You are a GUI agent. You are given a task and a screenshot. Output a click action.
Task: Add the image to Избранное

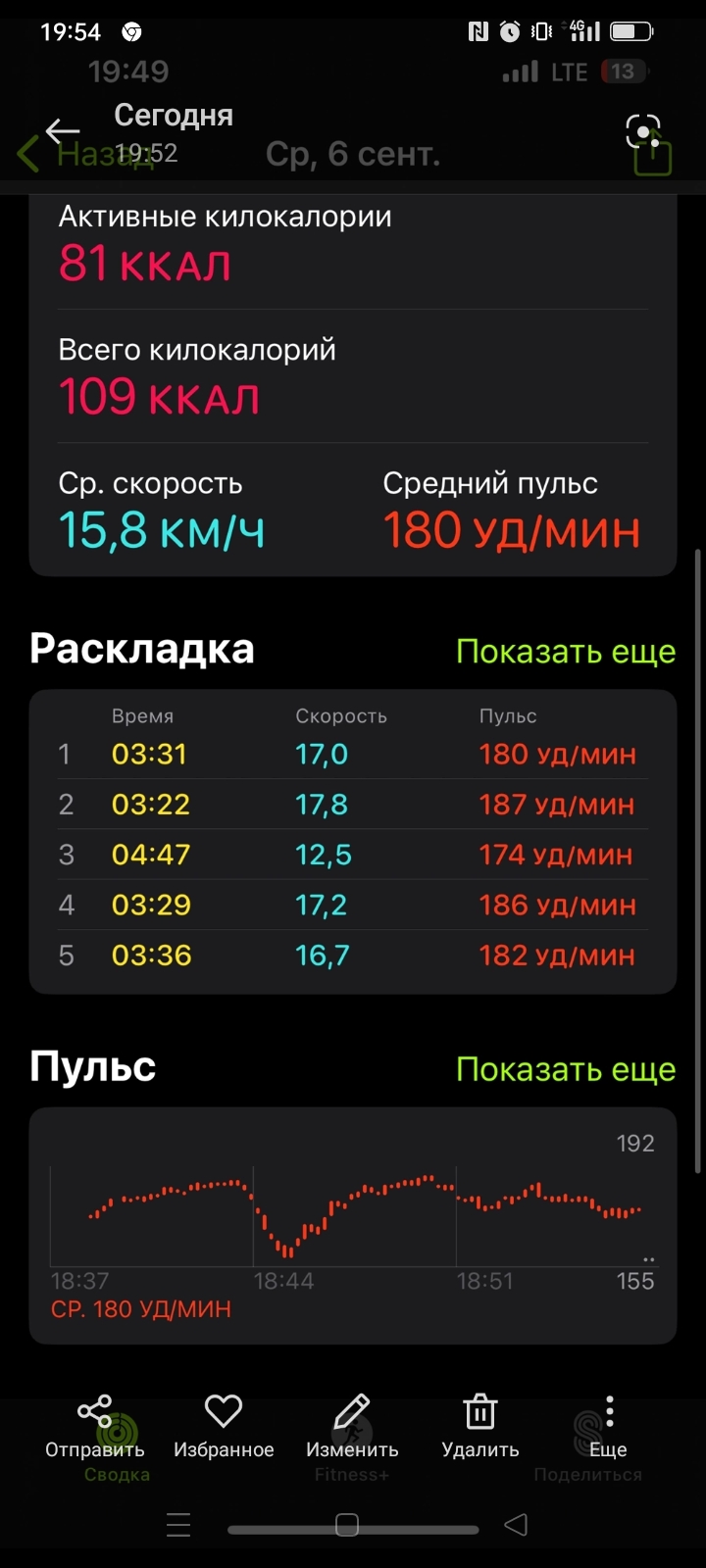[x=224, y=1426]
